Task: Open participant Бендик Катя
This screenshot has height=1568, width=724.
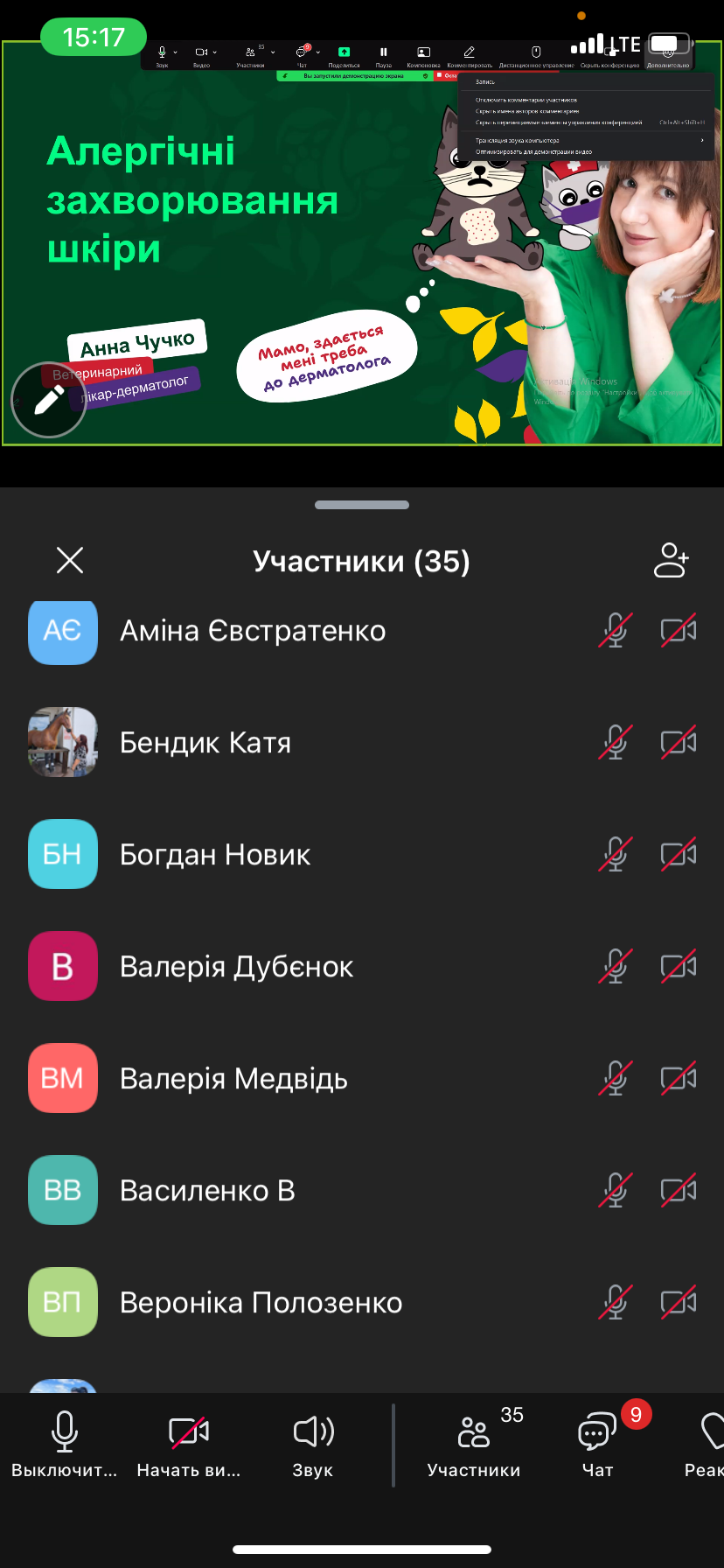Action: pyautogui.click(x=205, y=743)
